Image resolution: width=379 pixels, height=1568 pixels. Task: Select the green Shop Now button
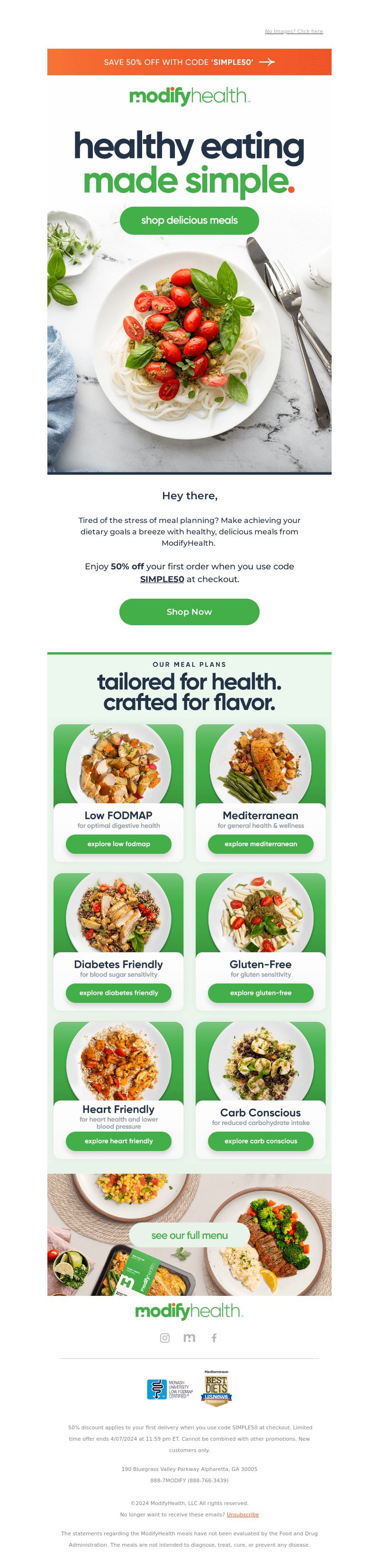click(189, 612)
